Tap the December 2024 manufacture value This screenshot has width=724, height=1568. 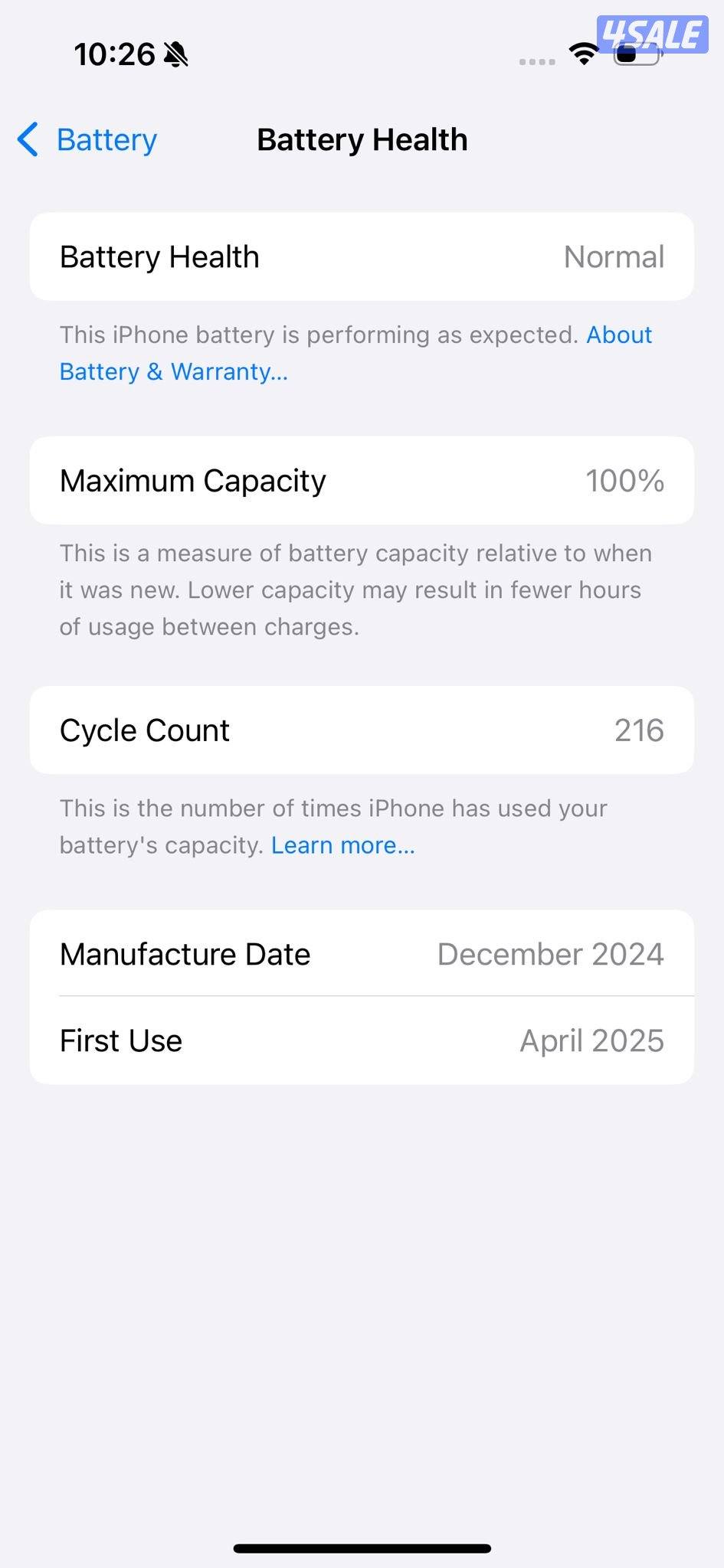pos(550,954)
